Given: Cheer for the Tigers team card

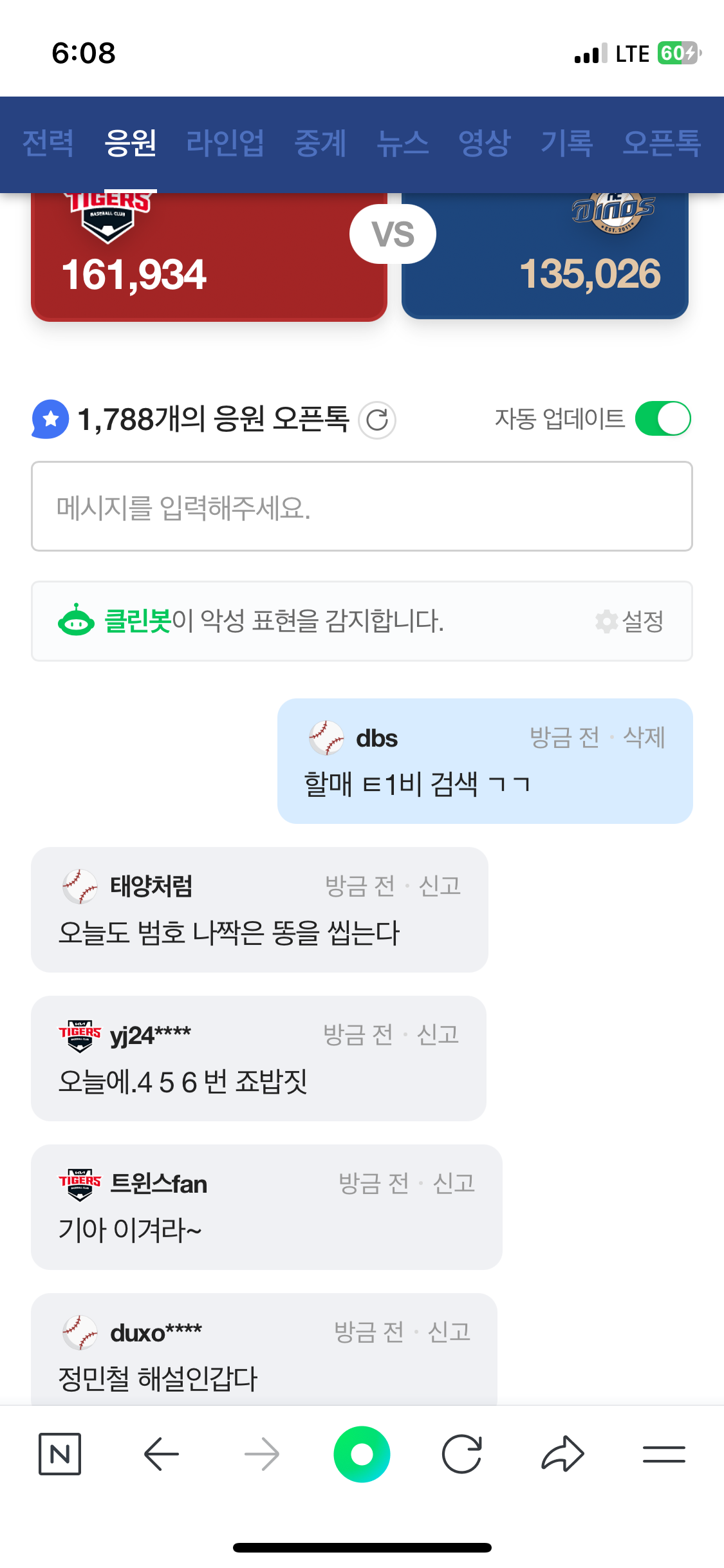Looking at the screenshot, I should pos(209,257).
